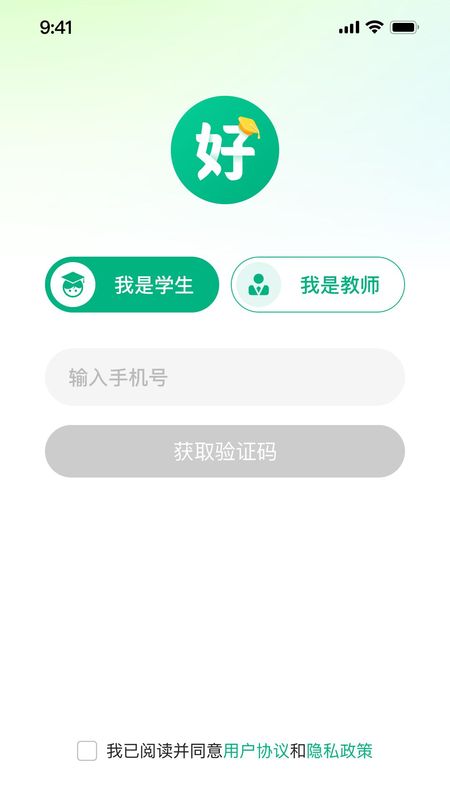This screenshot has height=800, width=450.
Task: Check the agreement checkbox before 我已阅读并同意
Action: (x=87, y=751)
